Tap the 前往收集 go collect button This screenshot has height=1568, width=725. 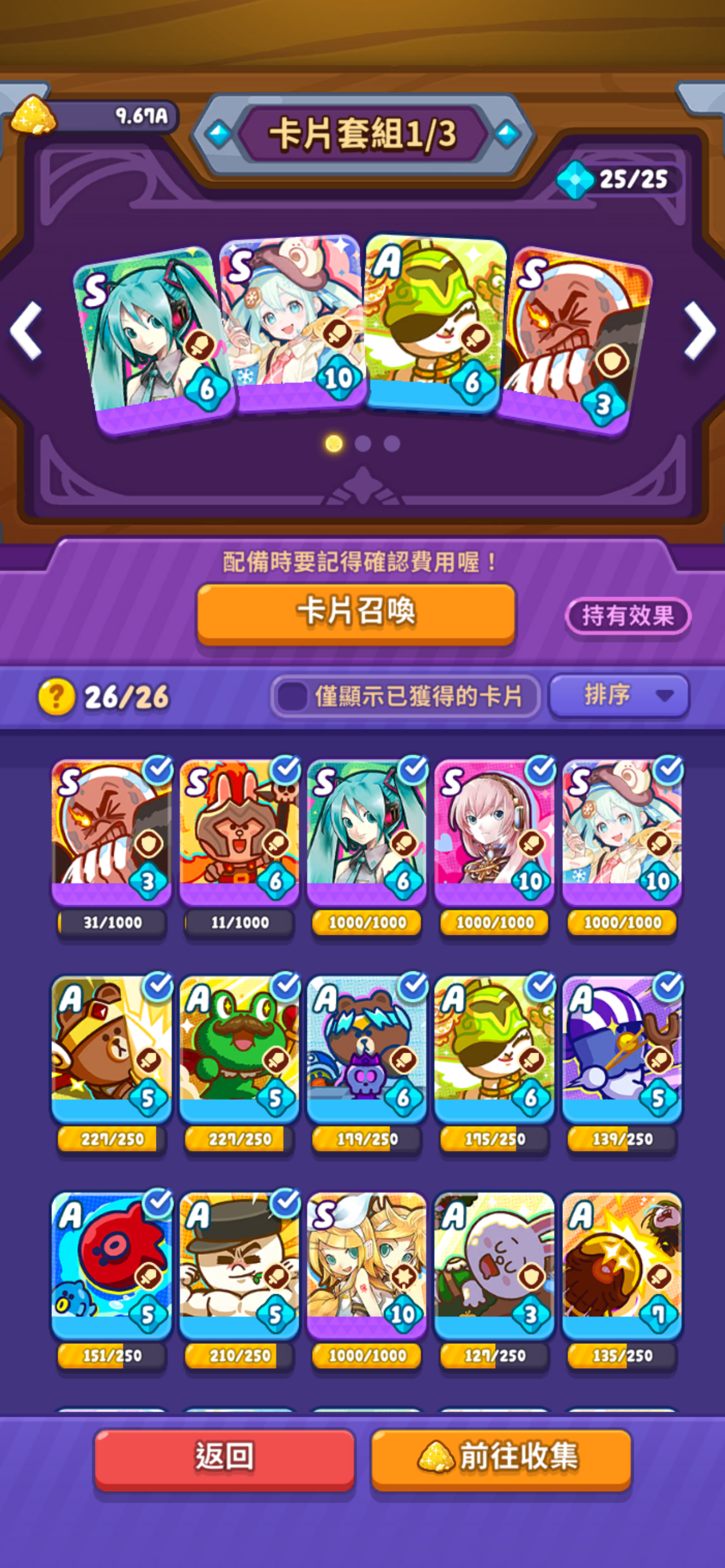click(500, 1458)
